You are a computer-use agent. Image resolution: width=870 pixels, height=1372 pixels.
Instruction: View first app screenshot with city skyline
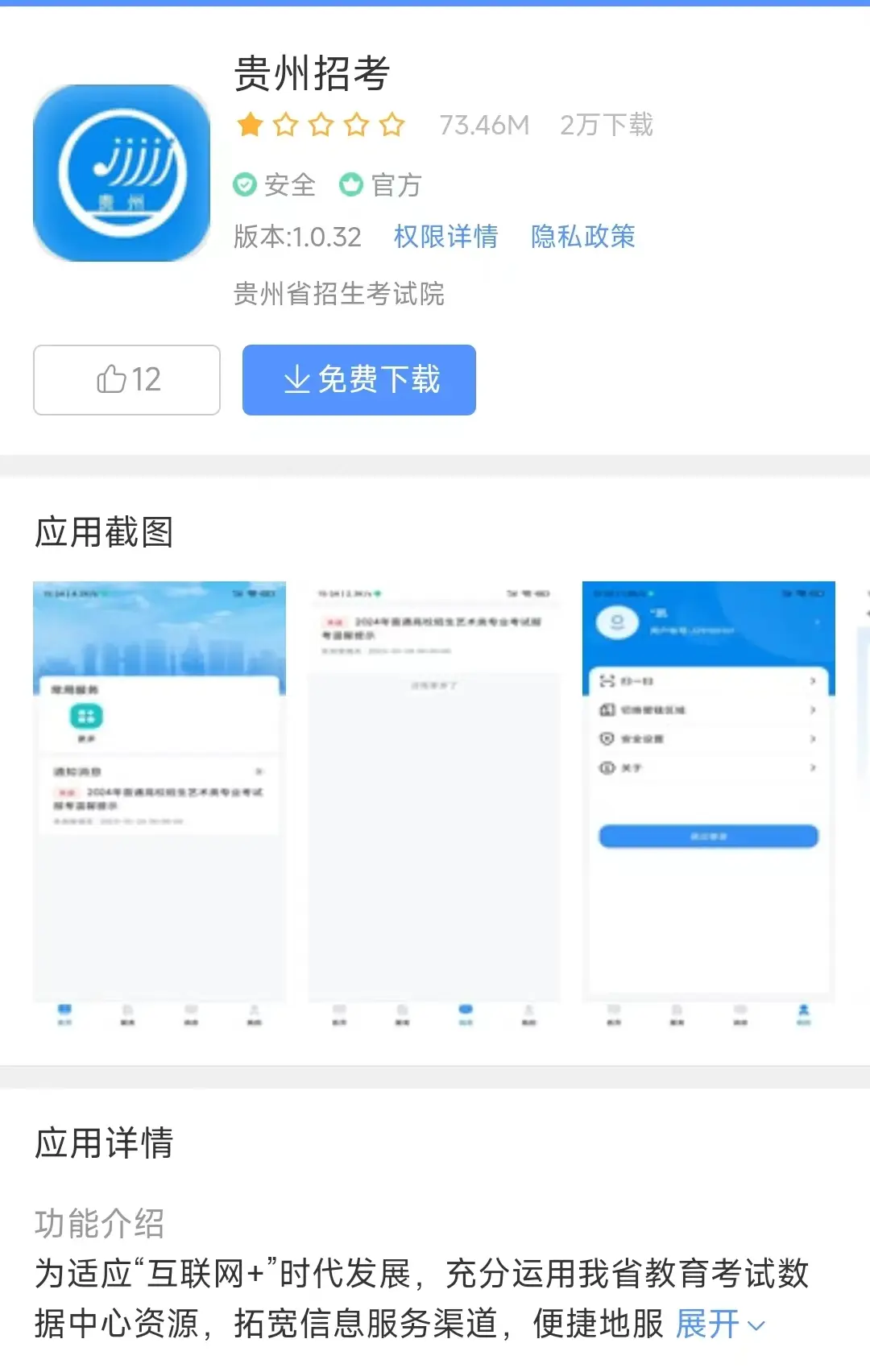click(x=159, y=804)
